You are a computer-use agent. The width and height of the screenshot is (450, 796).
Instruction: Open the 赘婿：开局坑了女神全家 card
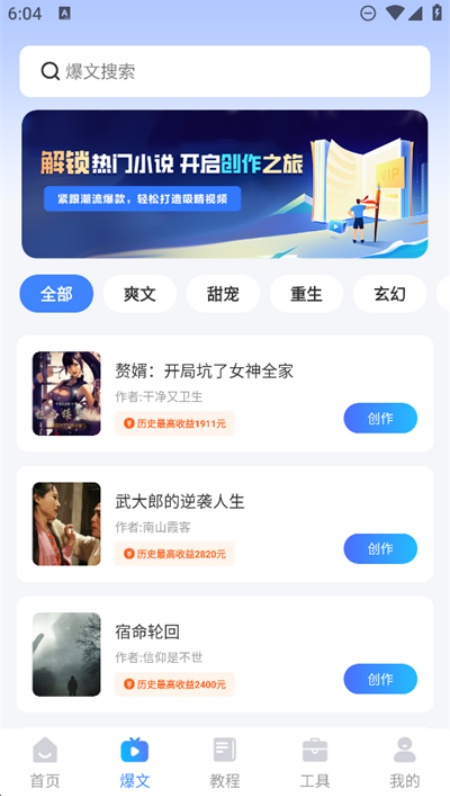point(225,393)
